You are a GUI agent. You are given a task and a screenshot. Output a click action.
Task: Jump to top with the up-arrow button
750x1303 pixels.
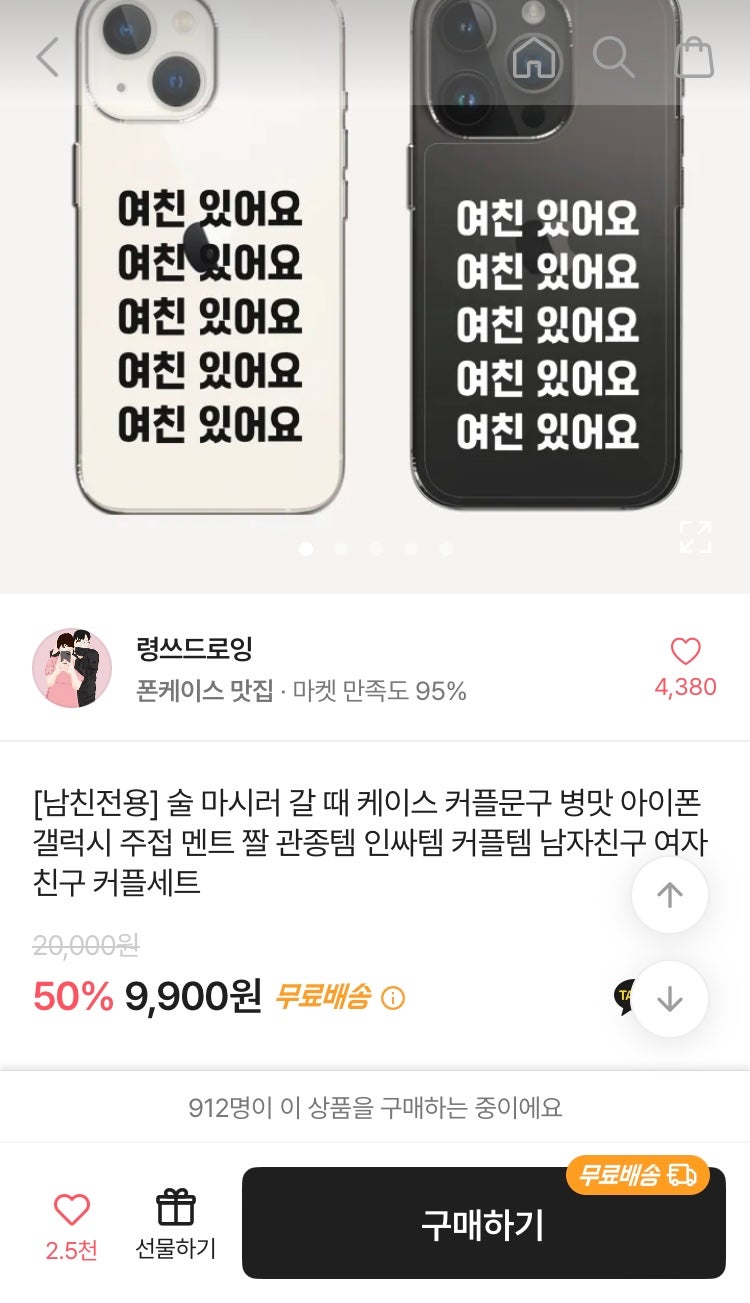point(670,895)
